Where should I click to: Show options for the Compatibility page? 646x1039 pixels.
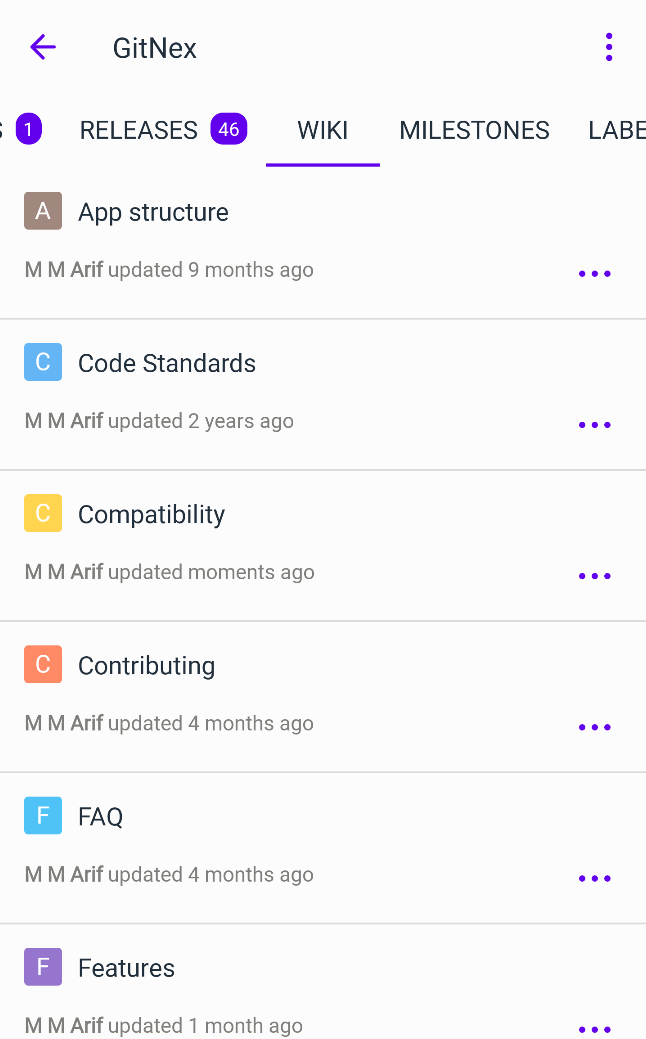[594, 575]
